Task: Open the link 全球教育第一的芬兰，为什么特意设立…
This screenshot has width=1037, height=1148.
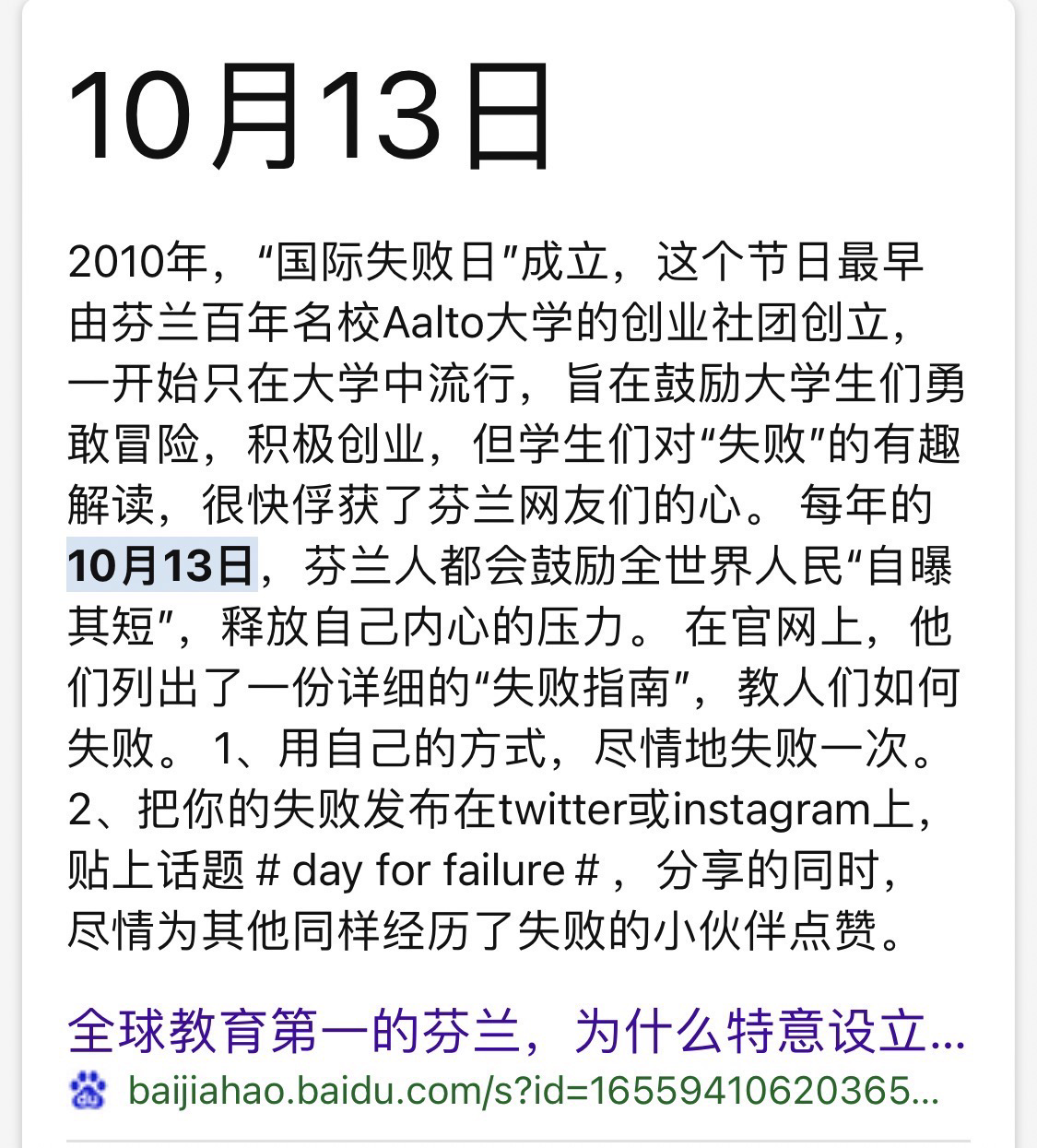Action: pos(516,1032)
